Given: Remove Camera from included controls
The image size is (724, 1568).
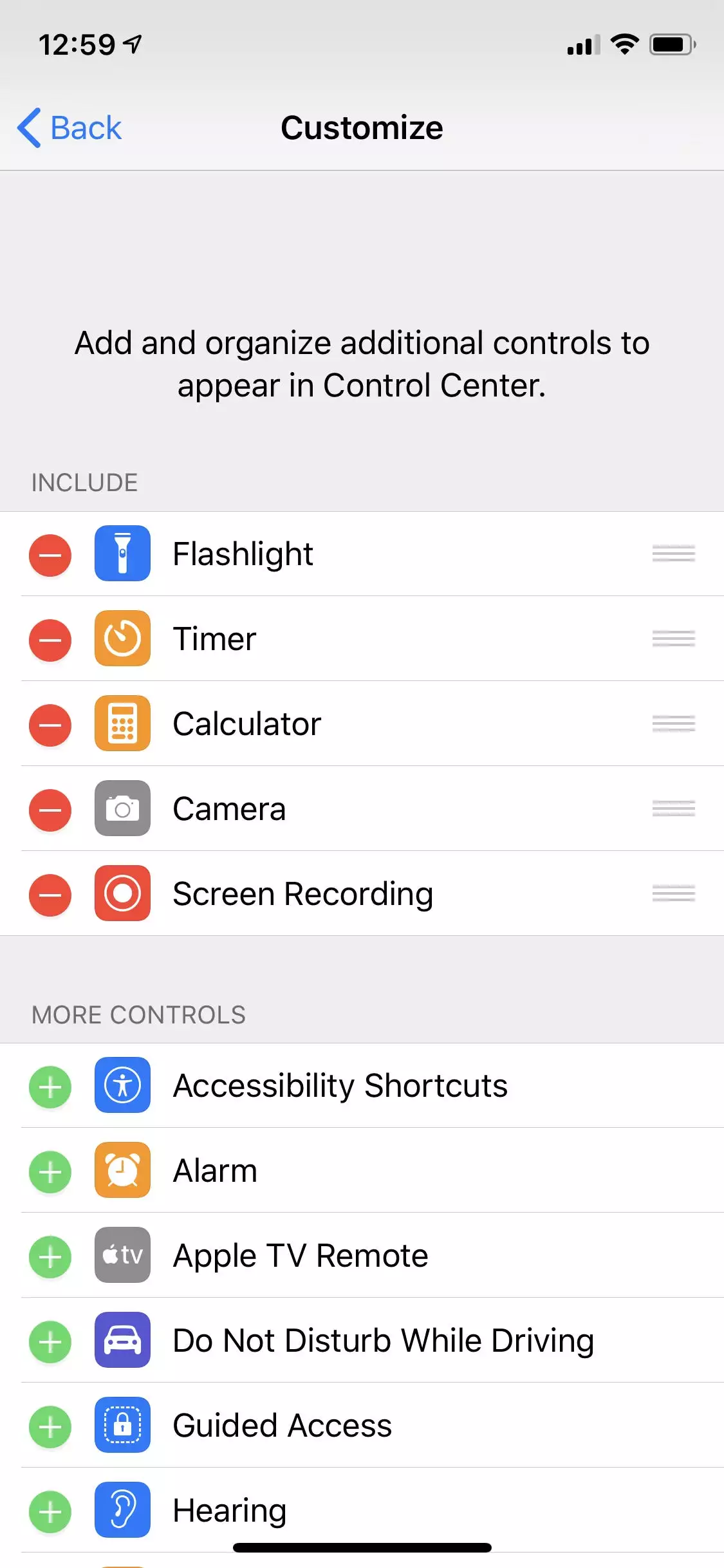Looking at the screenshot, I should pyautogui.click(x=50, y=810).
